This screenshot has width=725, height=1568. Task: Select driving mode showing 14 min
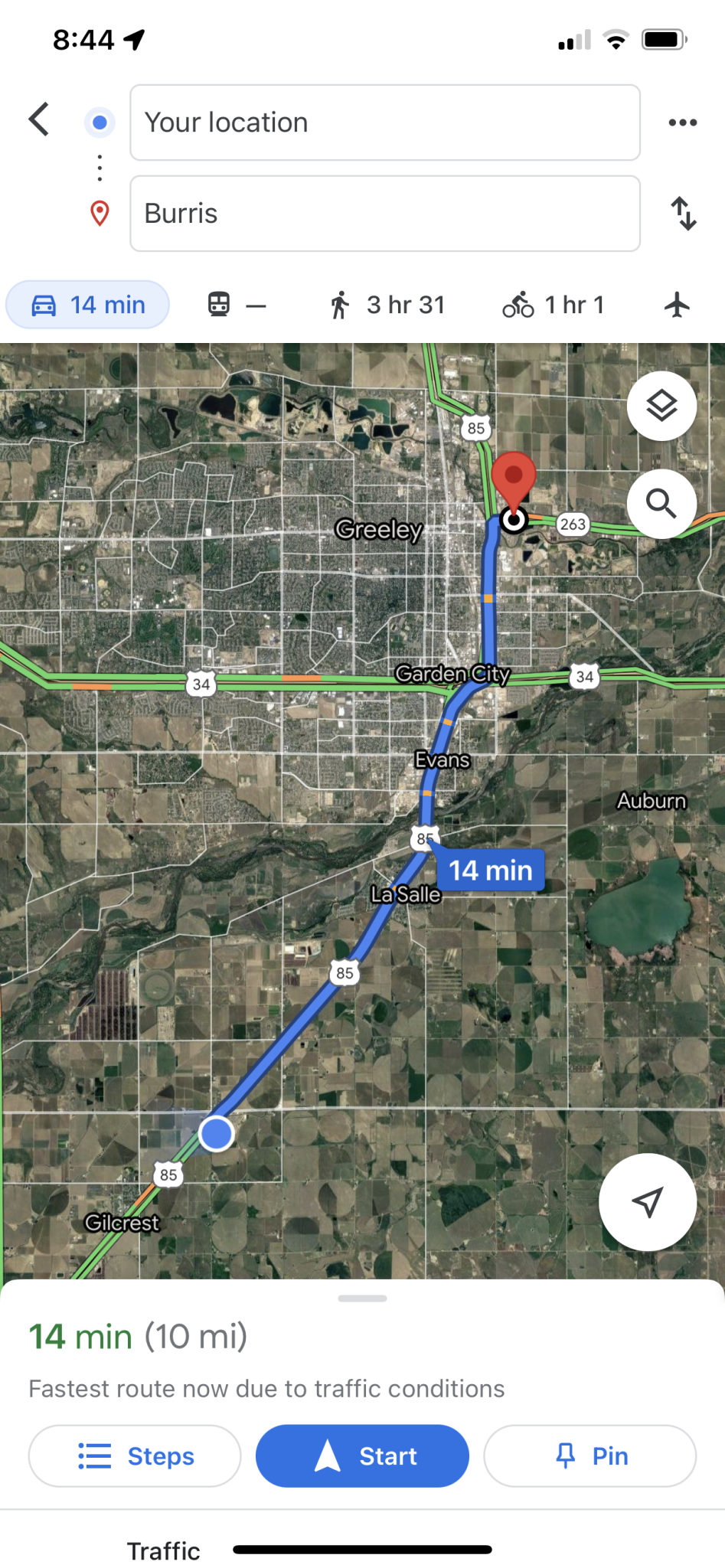88,305
